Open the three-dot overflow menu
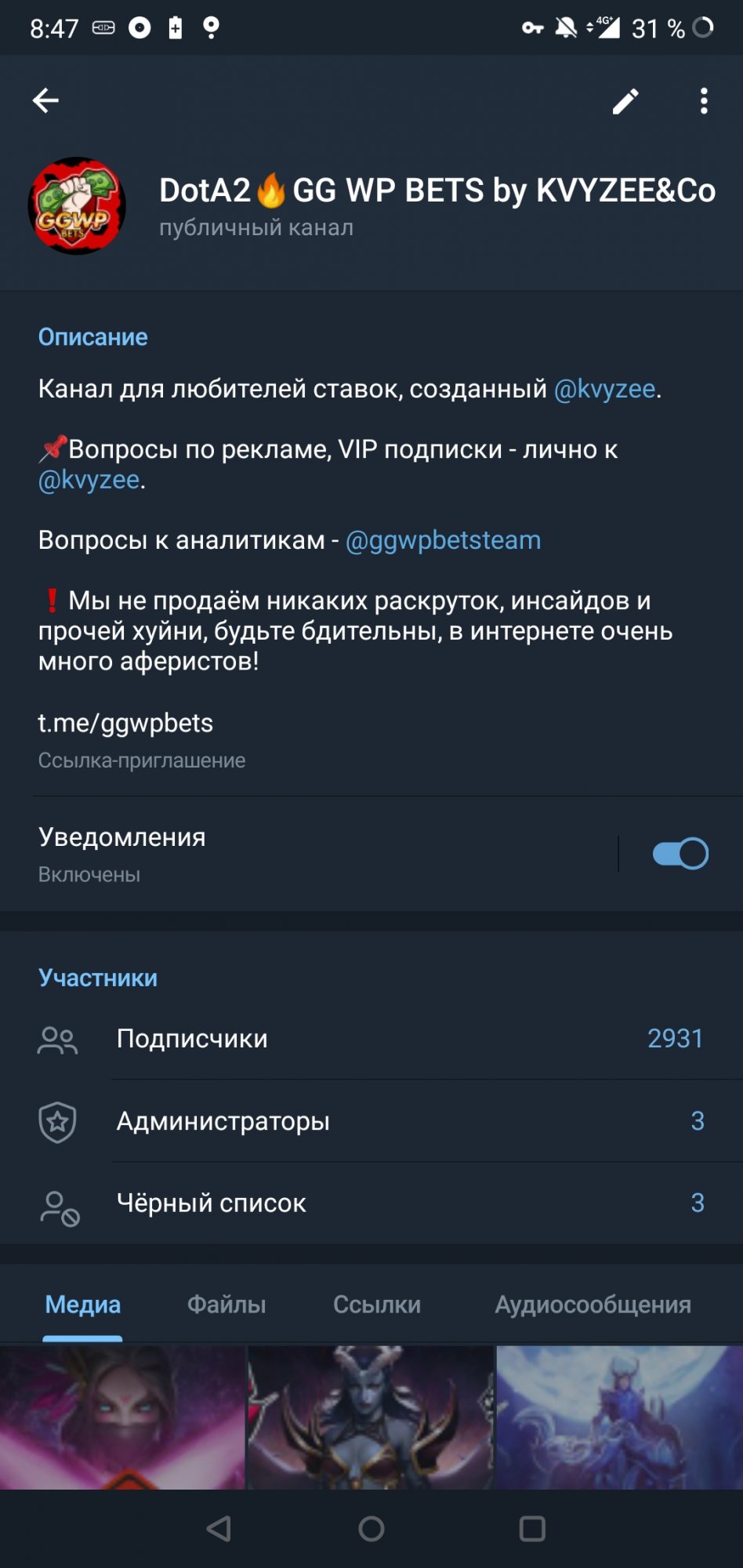This screenshot has width=743, height=1568. (704, 101)
